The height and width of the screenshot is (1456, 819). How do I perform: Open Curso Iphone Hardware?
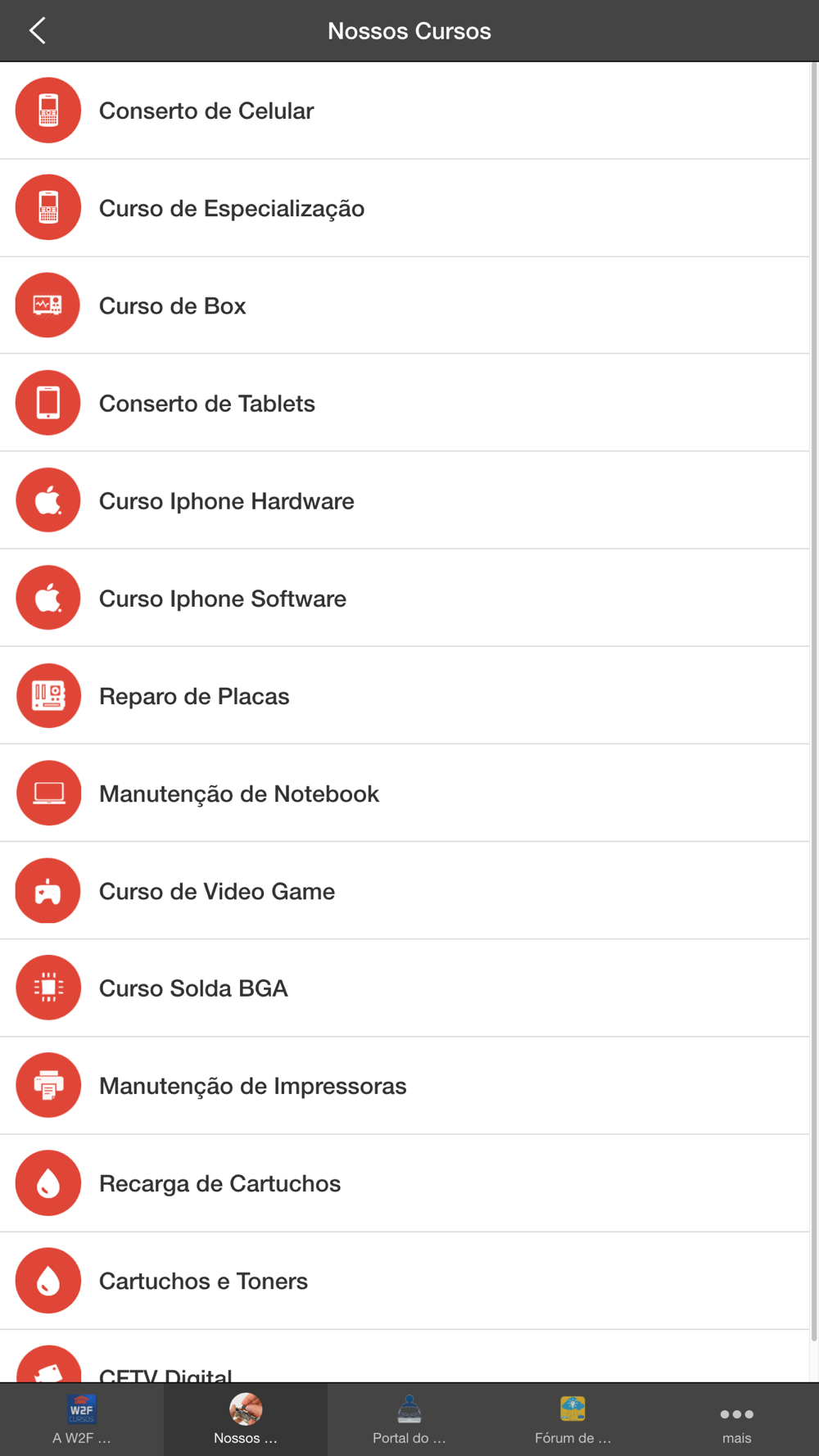click(405, 500)
